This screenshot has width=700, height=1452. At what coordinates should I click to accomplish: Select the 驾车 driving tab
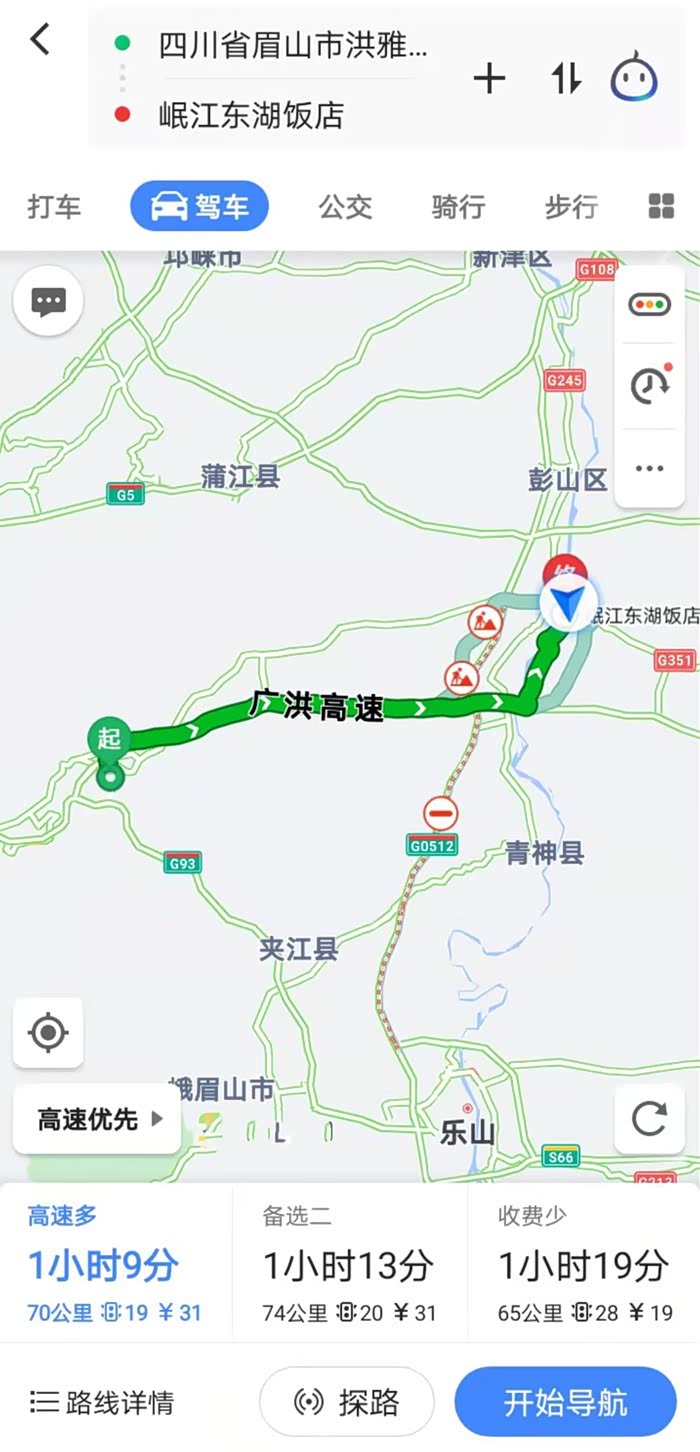(x=199, y=207)
